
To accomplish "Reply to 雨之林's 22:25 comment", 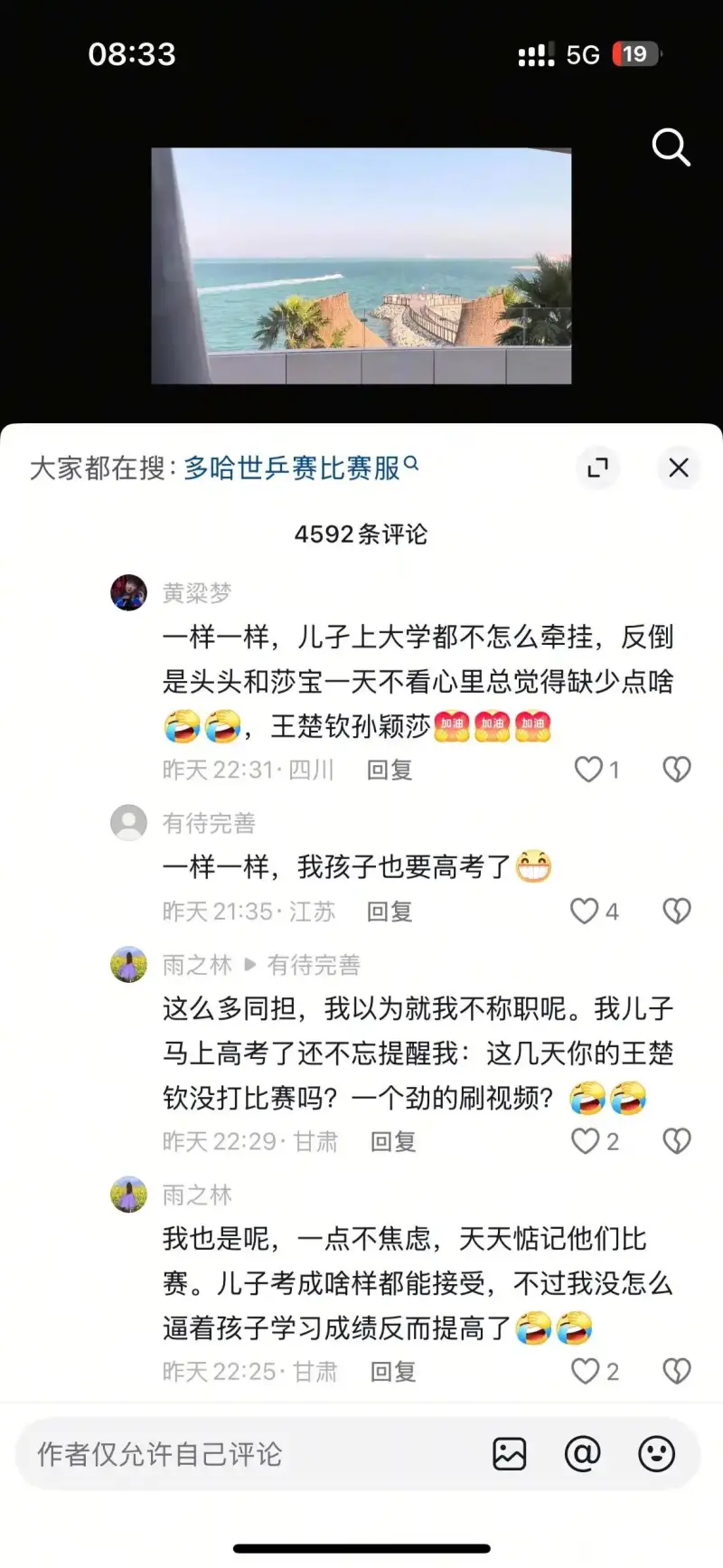I will pyautogui.click(x=393, y=1372).
